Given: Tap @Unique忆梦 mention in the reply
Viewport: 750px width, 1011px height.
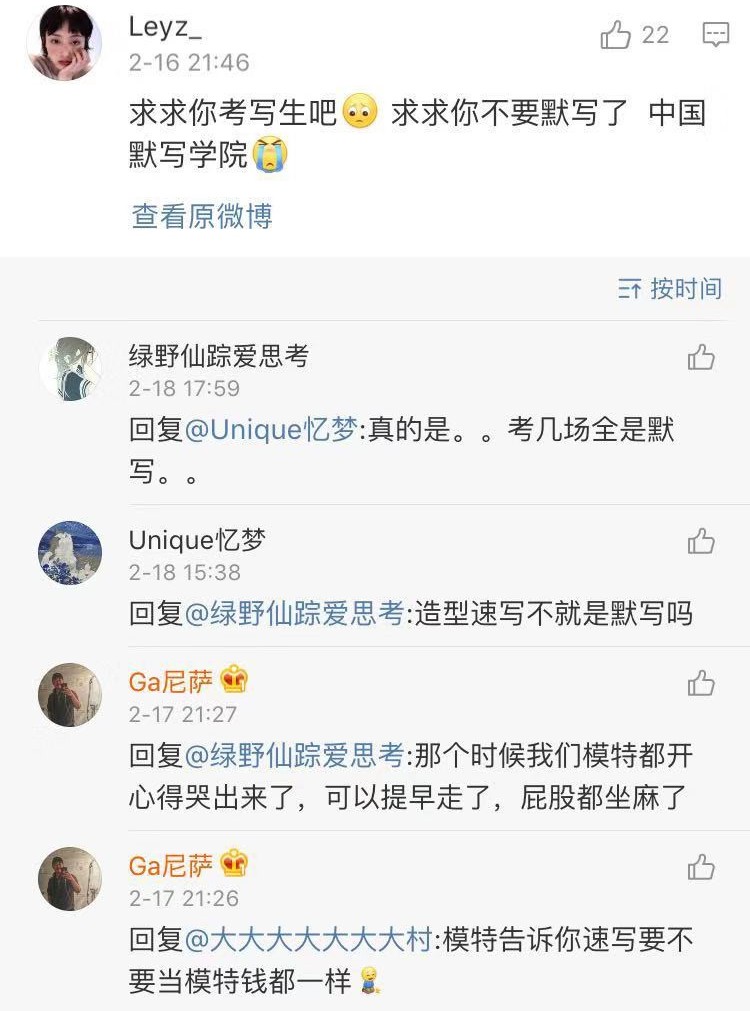Looking at the screenshot, I should [x=270, y=430].
